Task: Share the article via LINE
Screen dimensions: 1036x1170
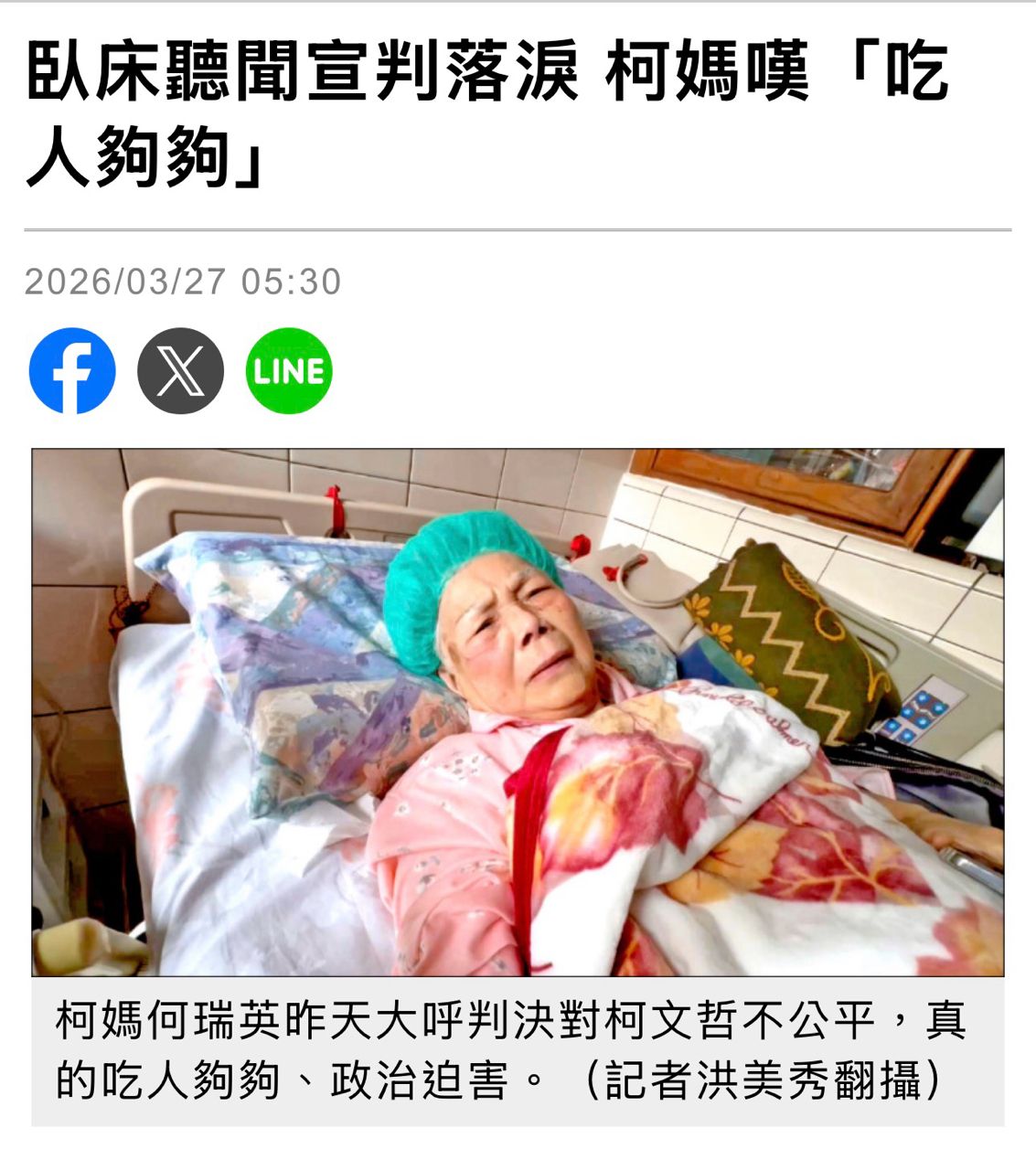Action: click(289, 371)
